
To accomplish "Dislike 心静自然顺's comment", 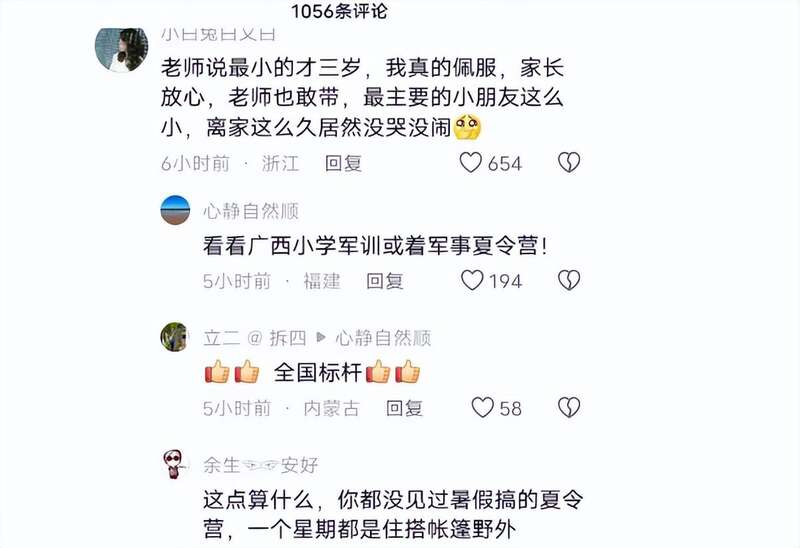I will coord(569,281).
